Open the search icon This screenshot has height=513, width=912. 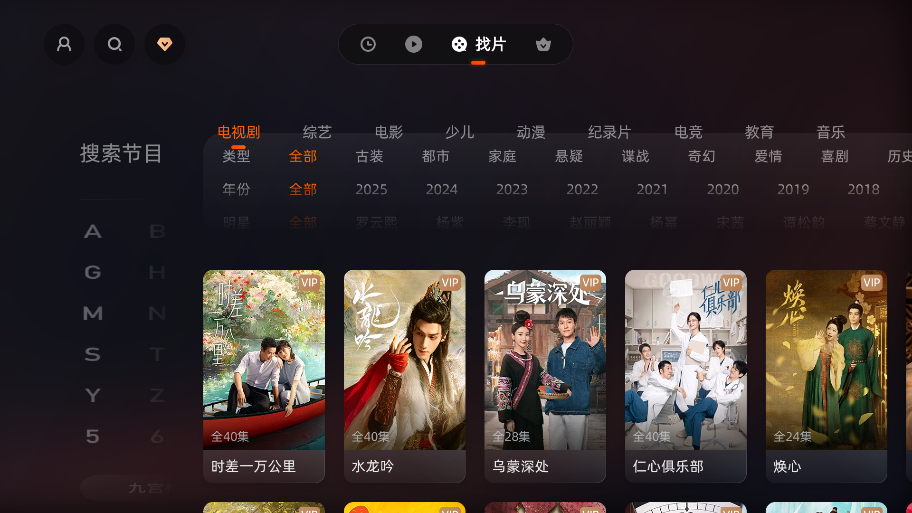click(115, 44)
